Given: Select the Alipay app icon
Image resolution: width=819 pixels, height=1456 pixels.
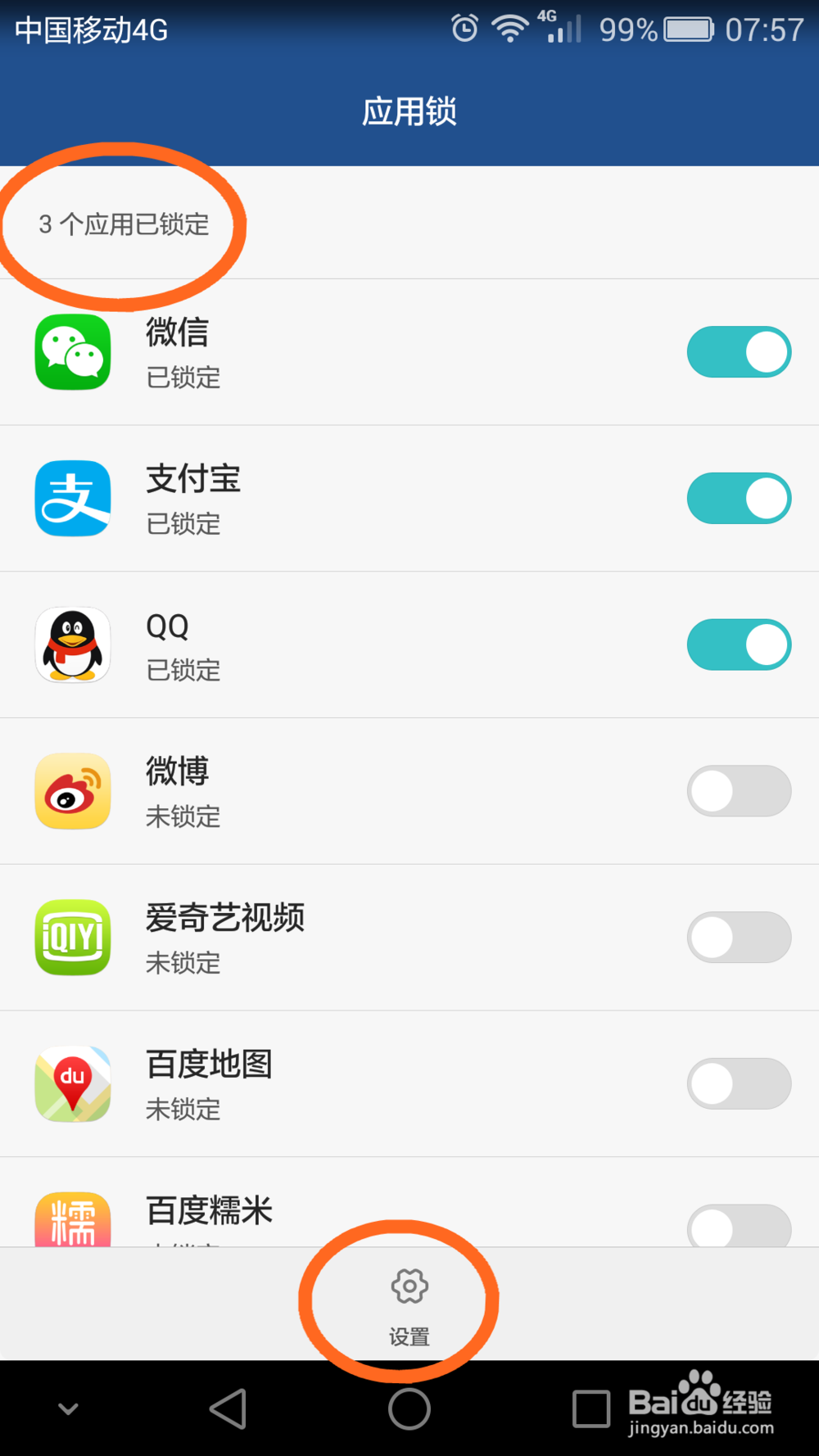Looking at the screenshot, I should click(72, 498).
